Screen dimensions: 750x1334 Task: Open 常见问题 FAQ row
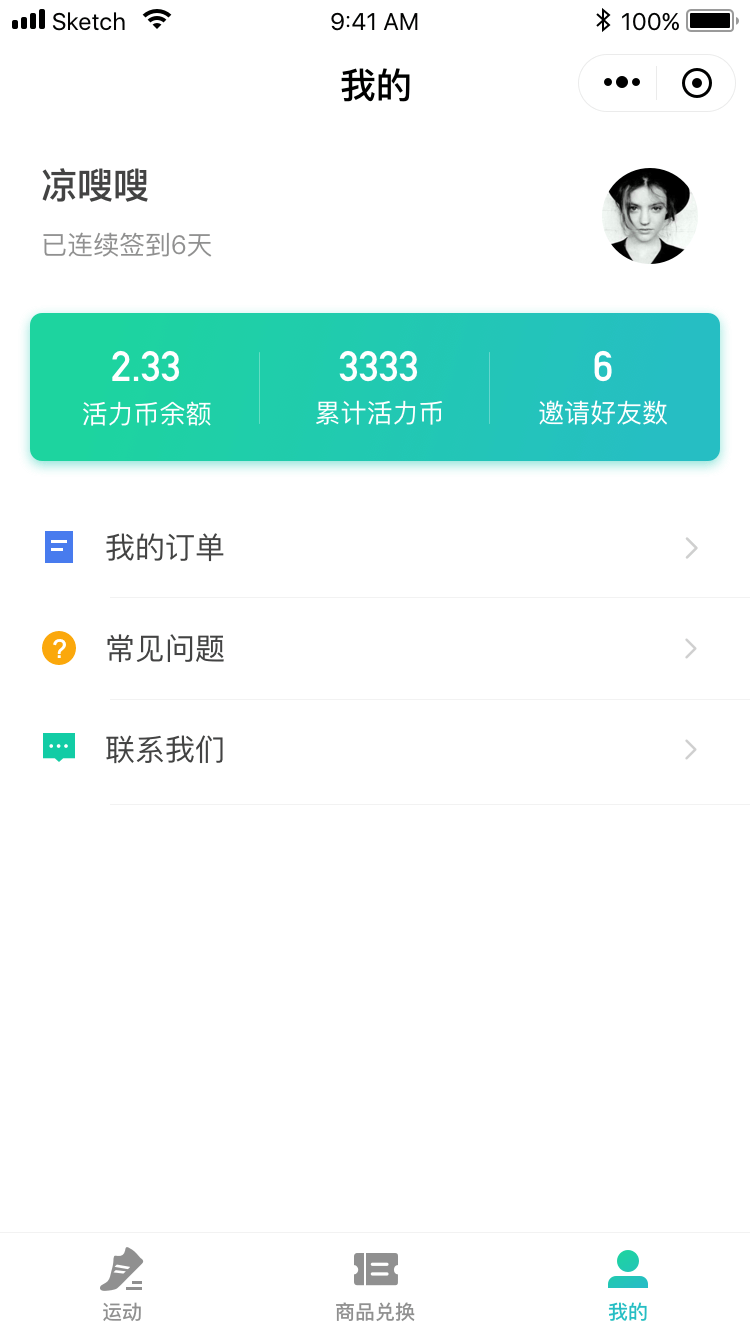(375, 649)
